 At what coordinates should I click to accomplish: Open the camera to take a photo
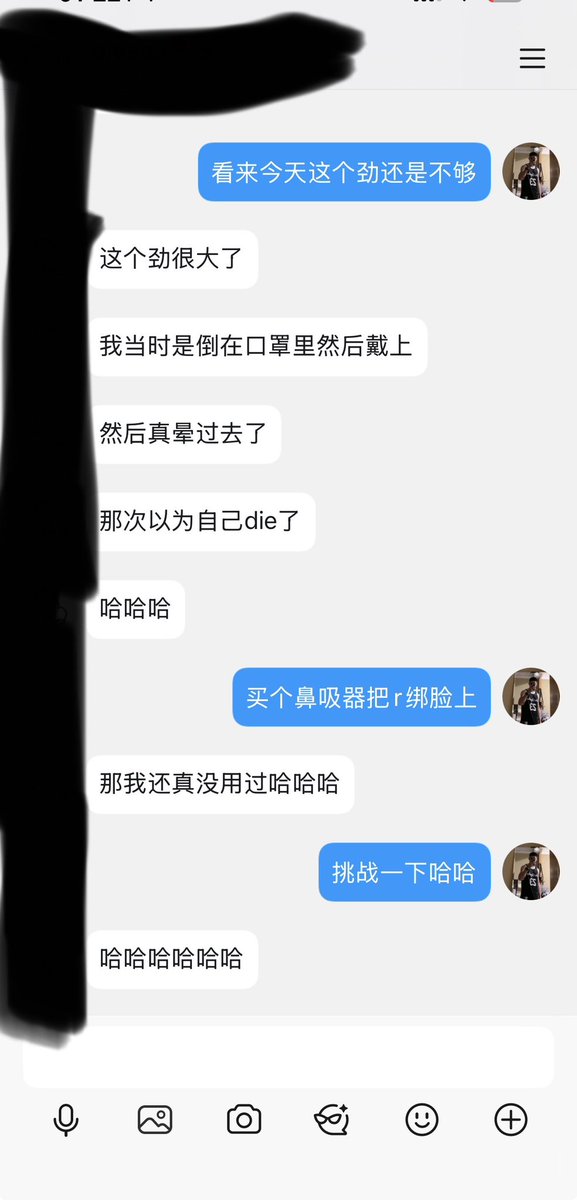(244, 1119)
